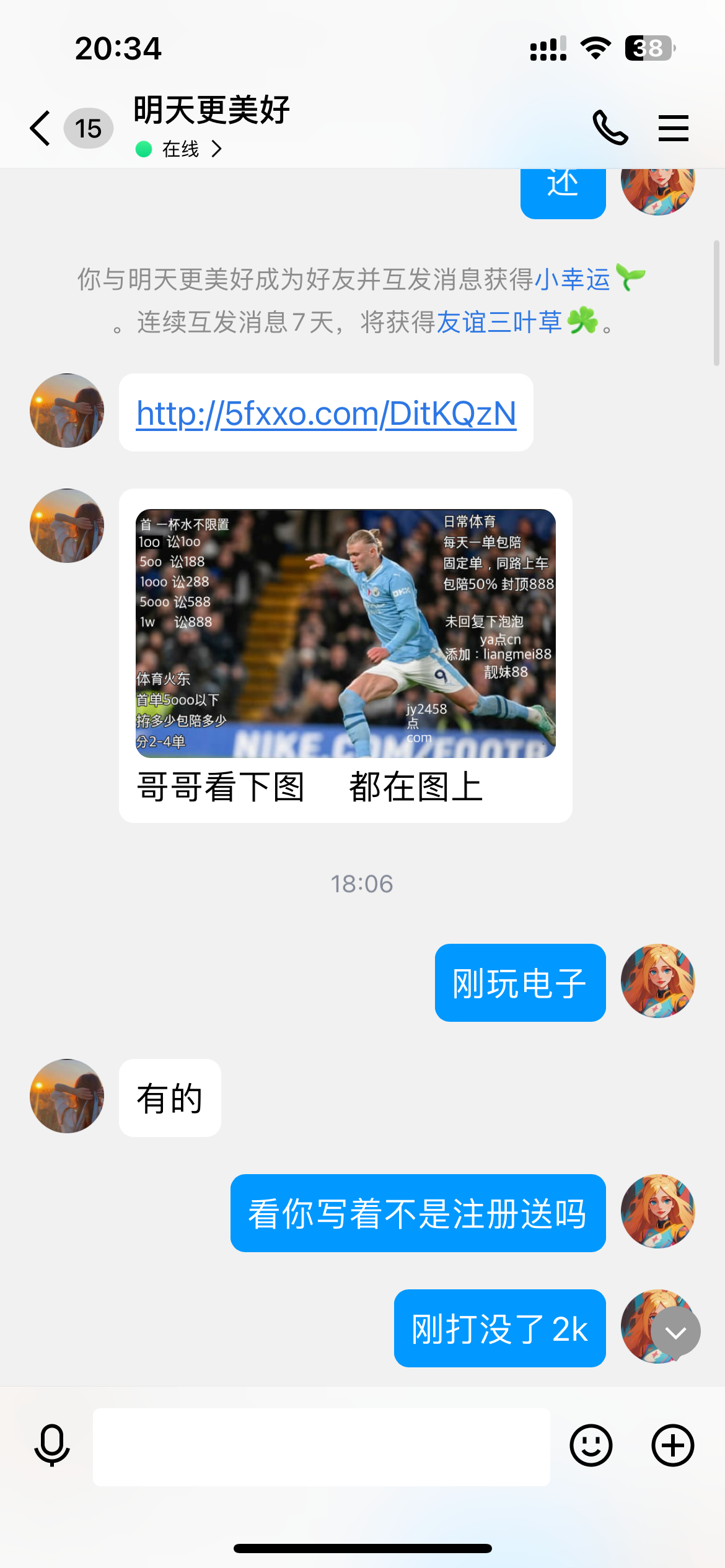
Task: Open the plus attachments panel
Action: (x=672, y=1445)
